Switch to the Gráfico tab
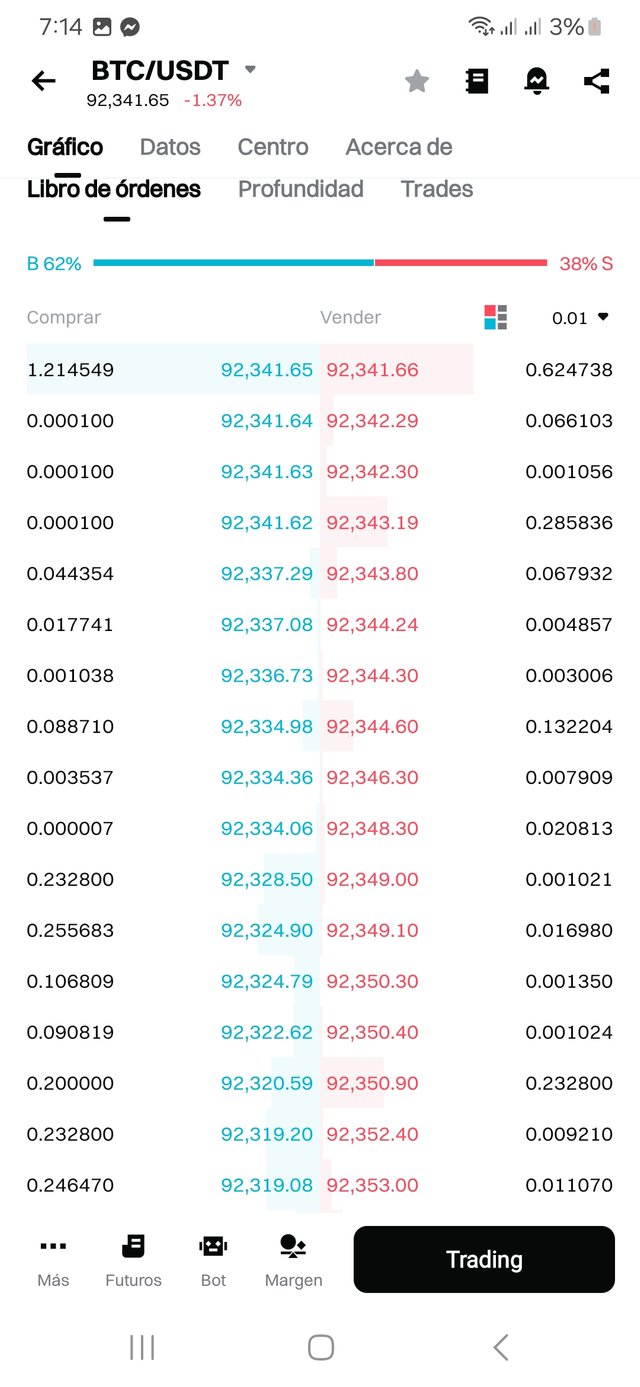This screenshot has height=1387, width=640. point(65,147)
